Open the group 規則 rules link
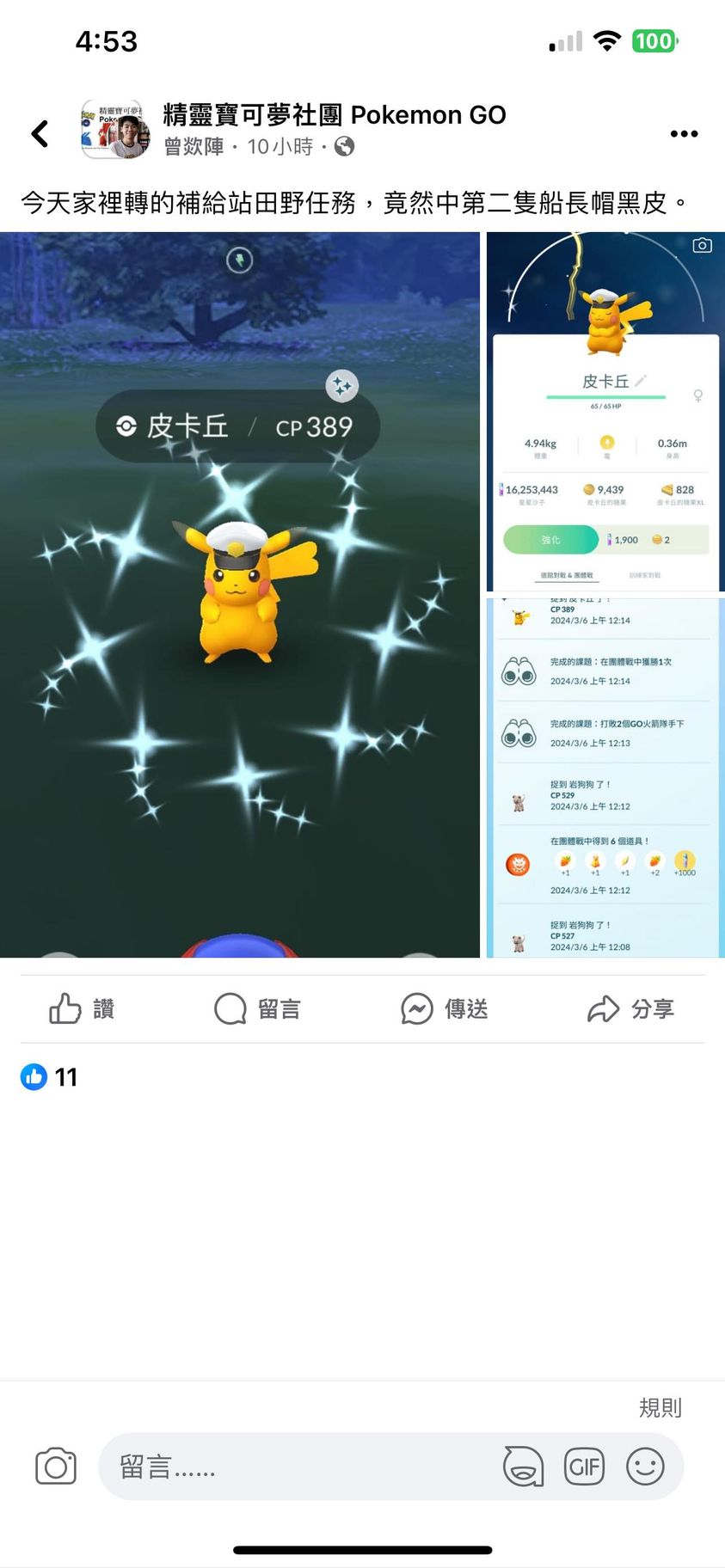The height and width of the screenshot is (1568, 725). click(x=660, y=1407)
